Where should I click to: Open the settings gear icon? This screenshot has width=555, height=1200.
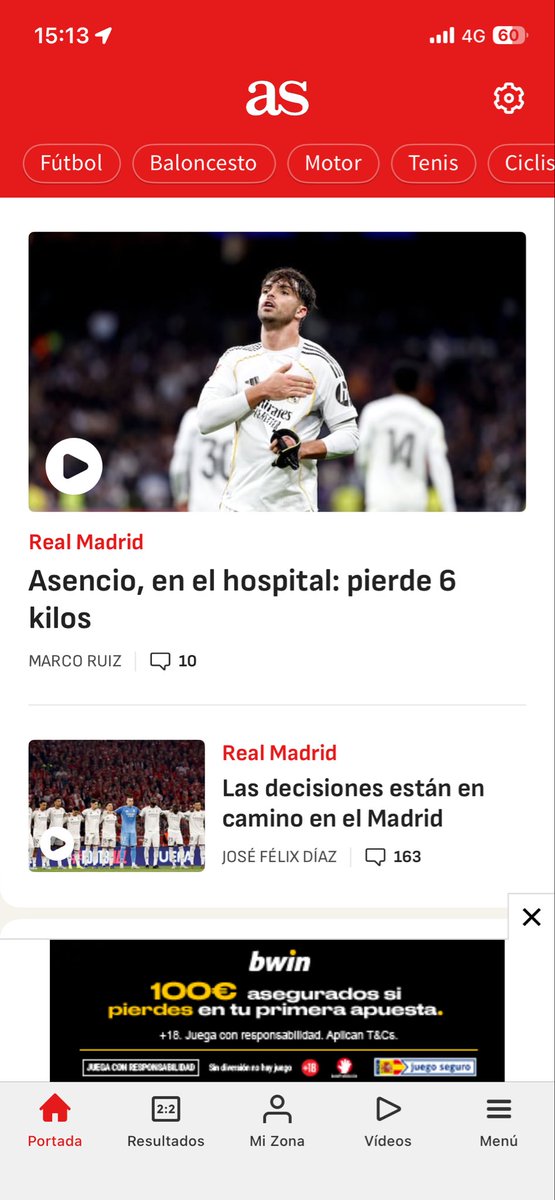coord(509,98)
